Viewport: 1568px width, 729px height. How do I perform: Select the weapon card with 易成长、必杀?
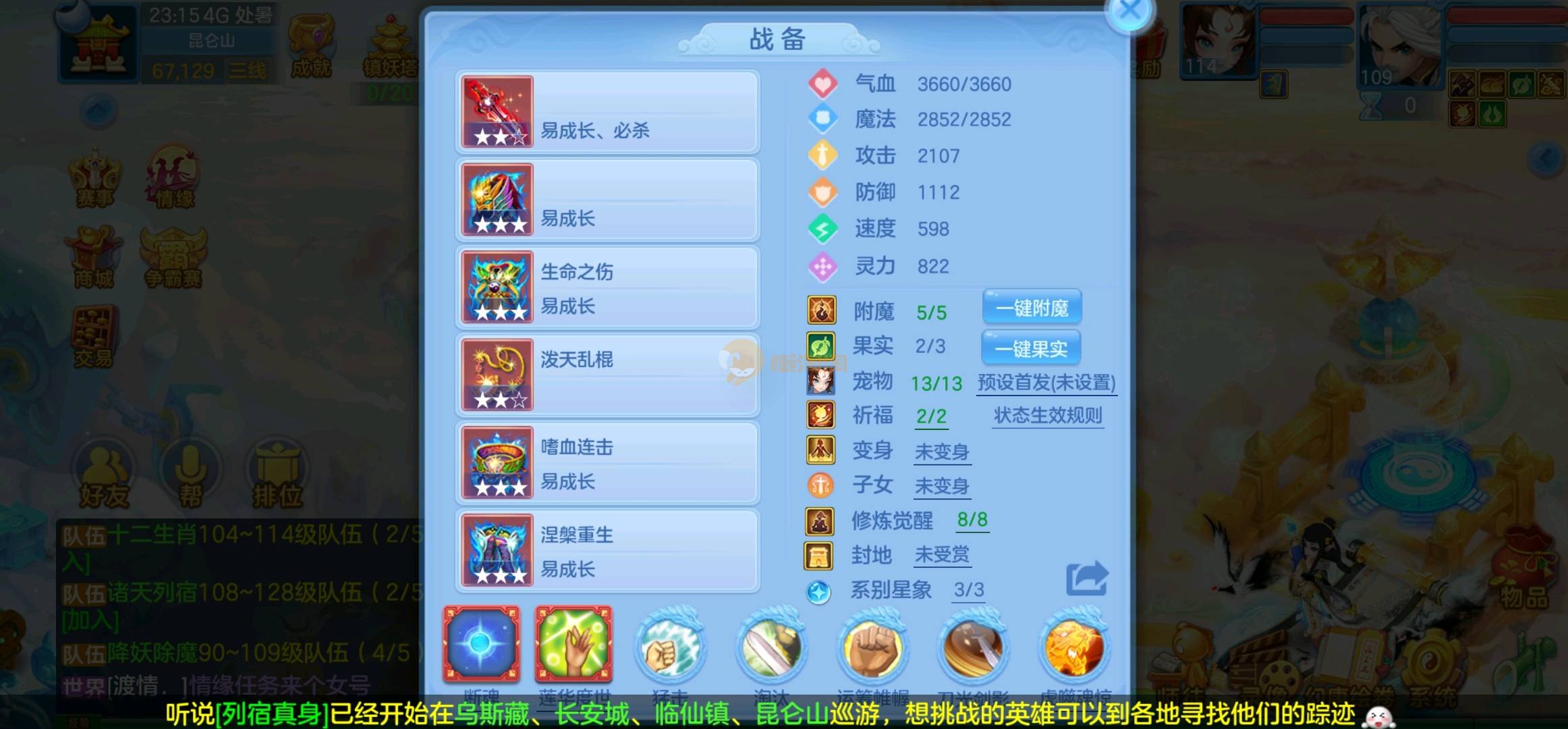pos(607,112)
